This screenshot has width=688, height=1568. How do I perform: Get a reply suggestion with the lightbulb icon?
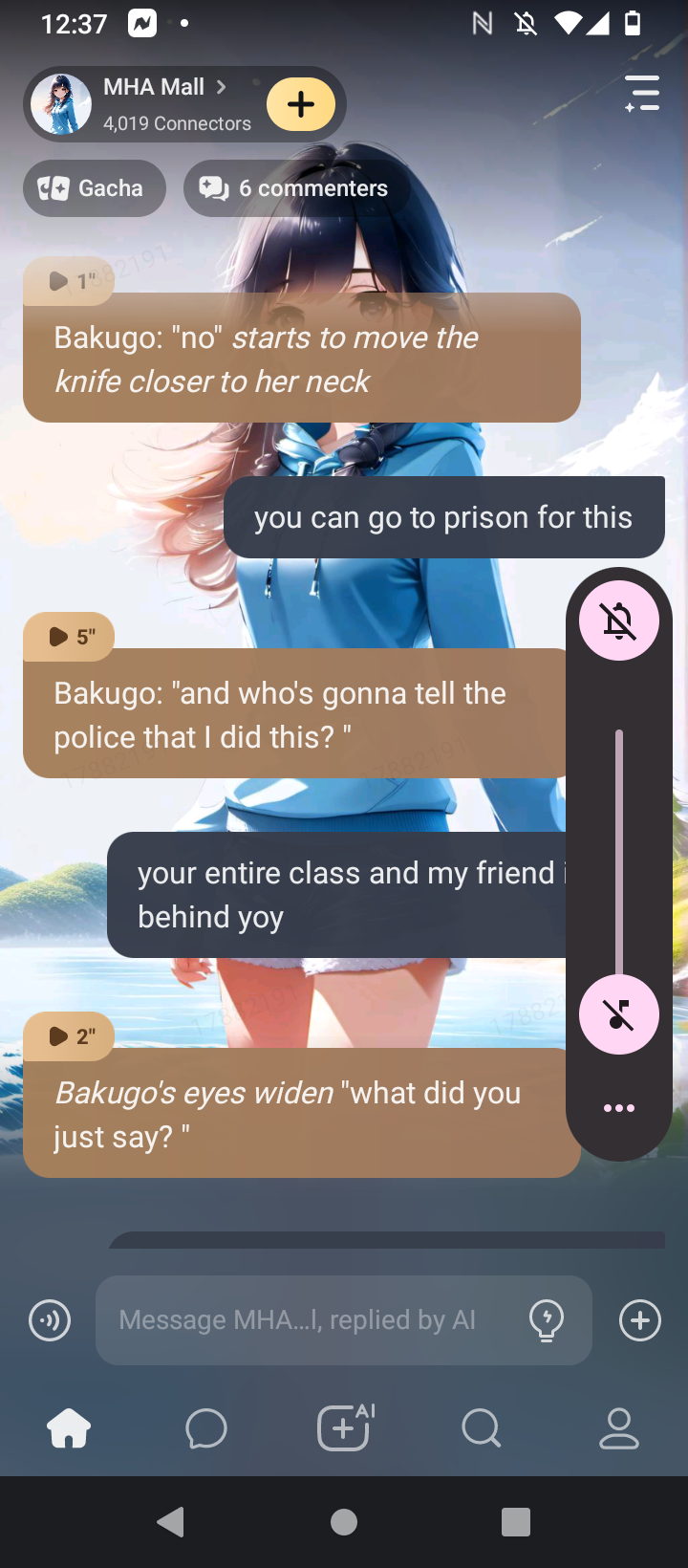[547, 1320]
